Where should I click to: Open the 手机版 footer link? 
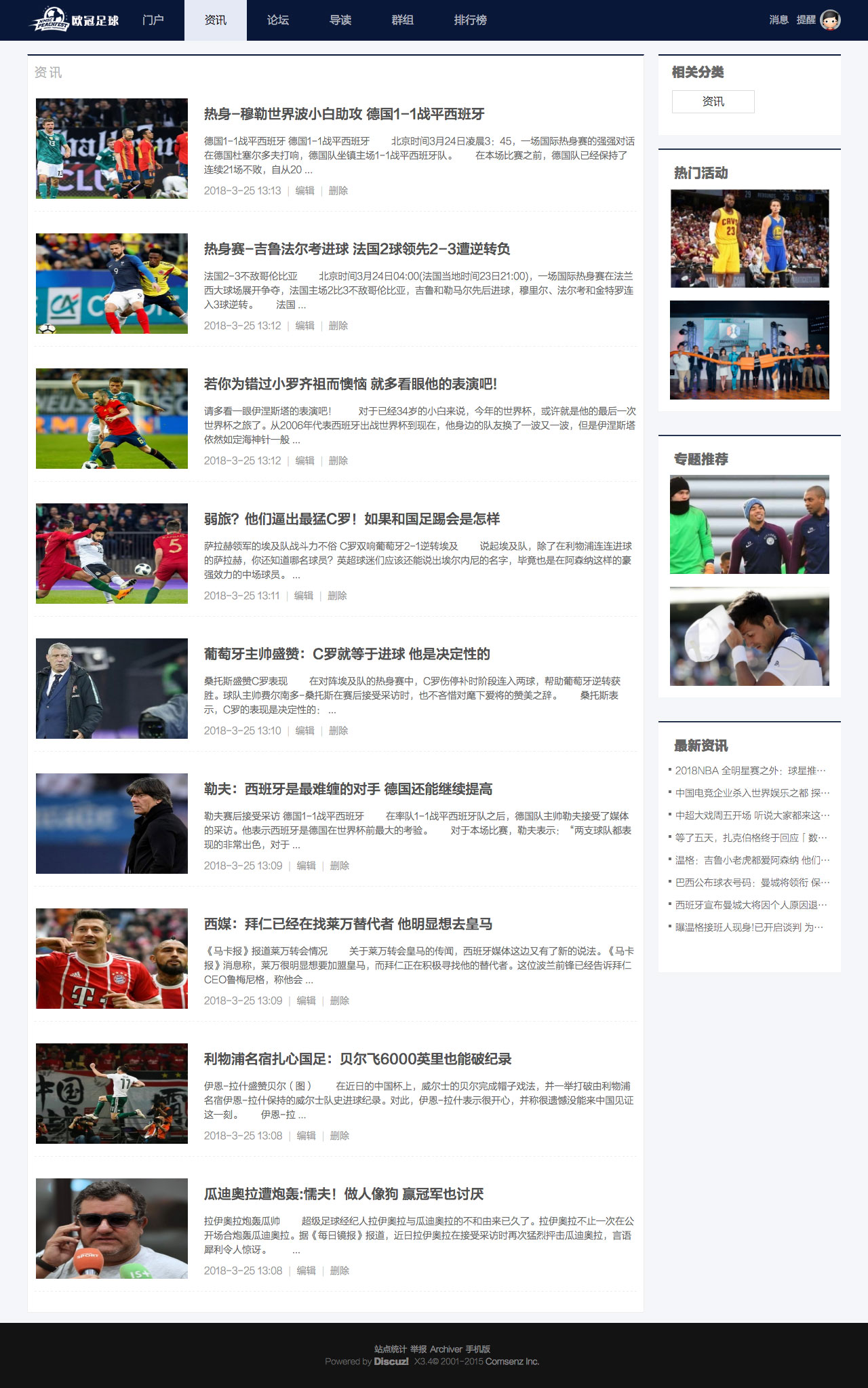477,1349
